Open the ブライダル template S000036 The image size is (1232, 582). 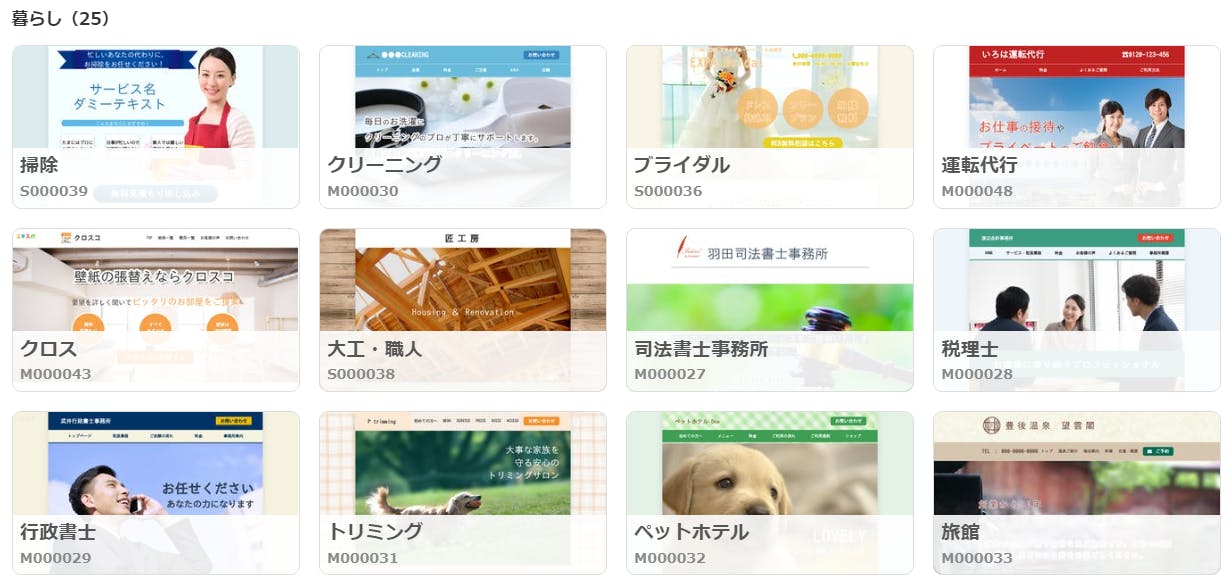pos(769,127)
